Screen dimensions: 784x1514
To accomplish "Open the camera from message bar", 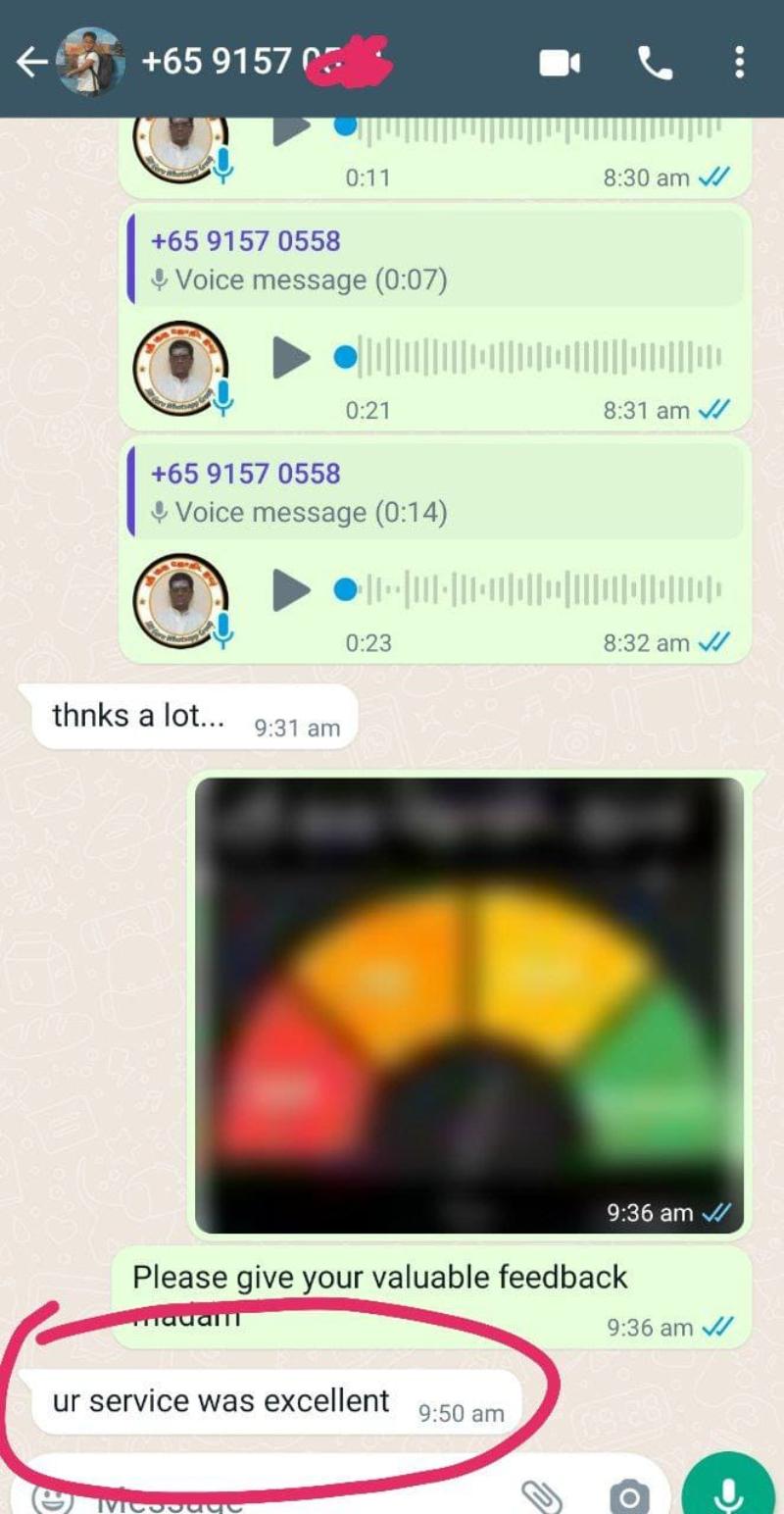I will [628, 1496].
